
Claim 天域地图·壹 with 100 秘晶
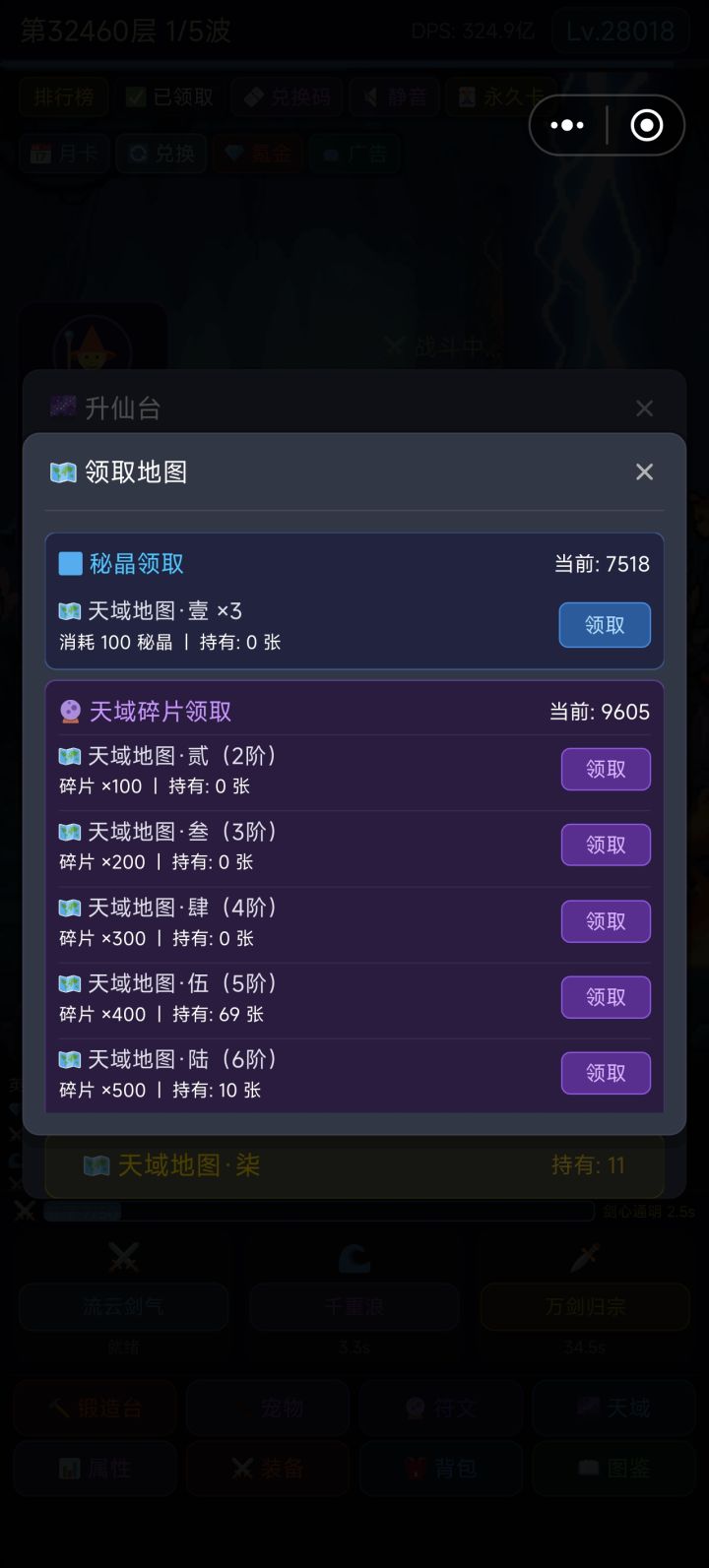point(604,624)
